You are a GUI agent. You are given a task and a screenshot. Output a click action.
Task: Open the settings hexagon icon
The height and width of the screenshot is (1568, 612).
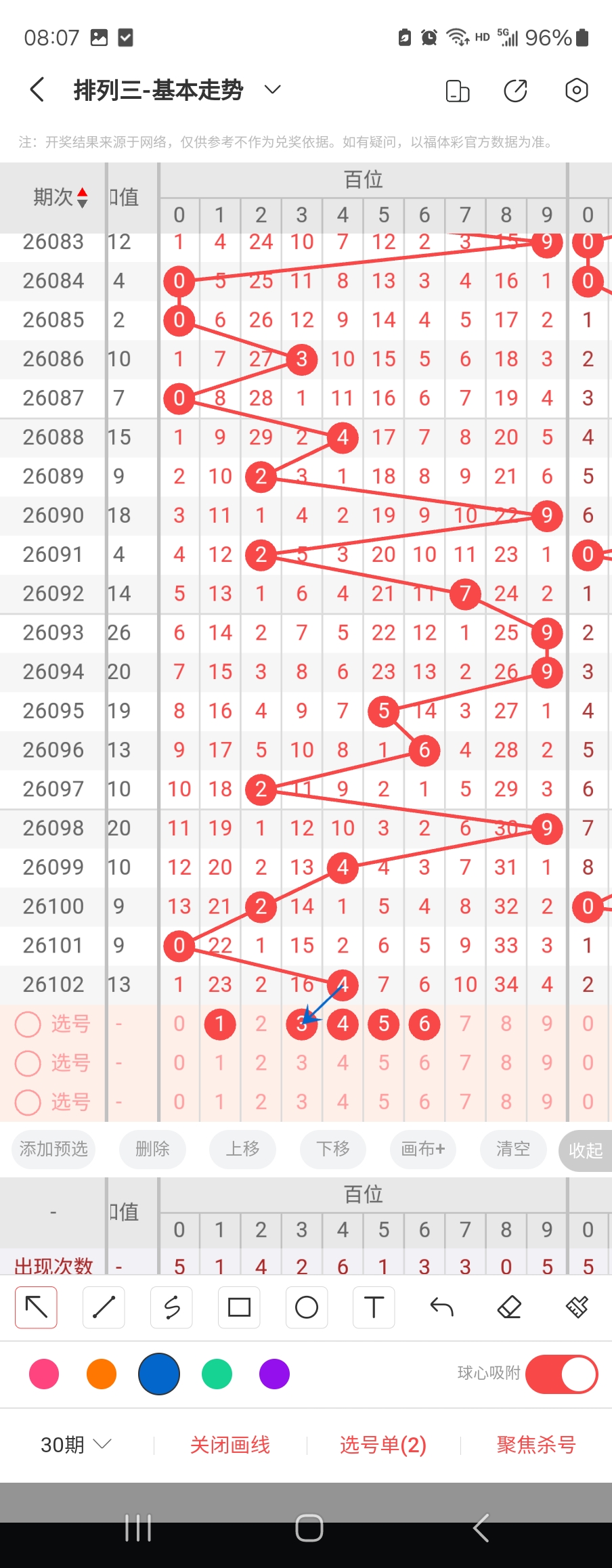(x=576, y=90)
